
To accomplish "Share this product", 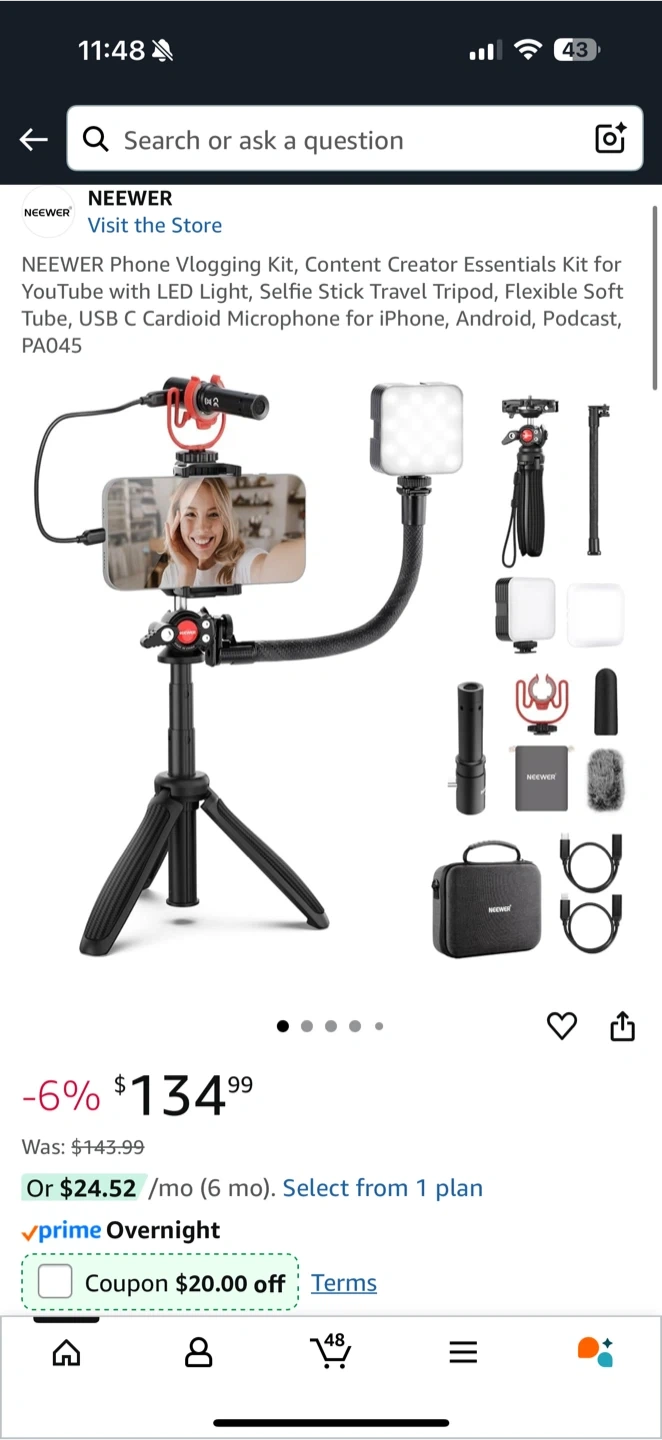I will coord(622,1026).
